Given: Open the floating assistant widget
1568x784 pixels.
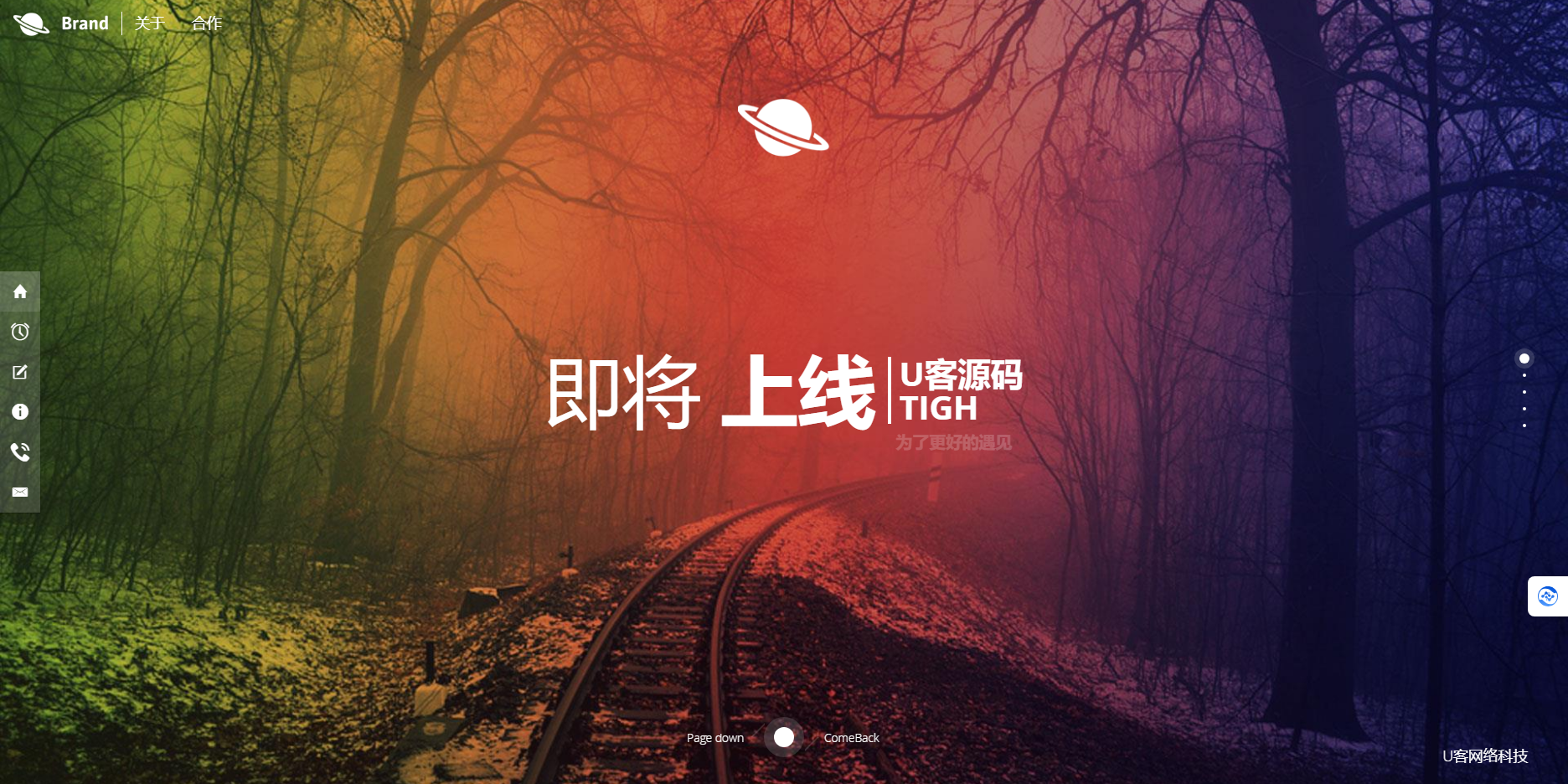Looking at the screenshot, I should pos(1547,596).
